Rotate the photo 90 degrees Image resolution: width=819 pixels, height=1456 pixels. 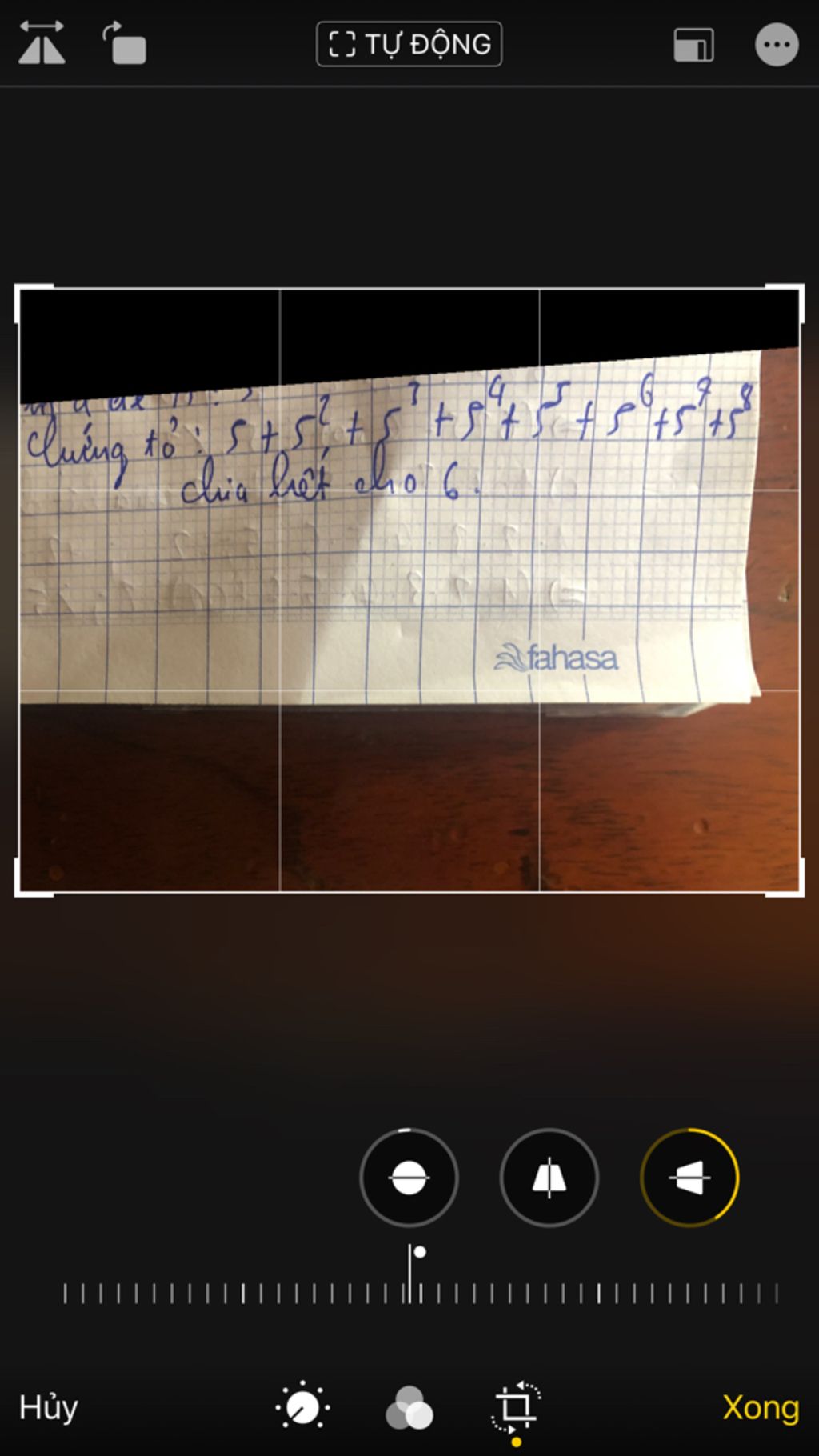click(x=125, y=43)
